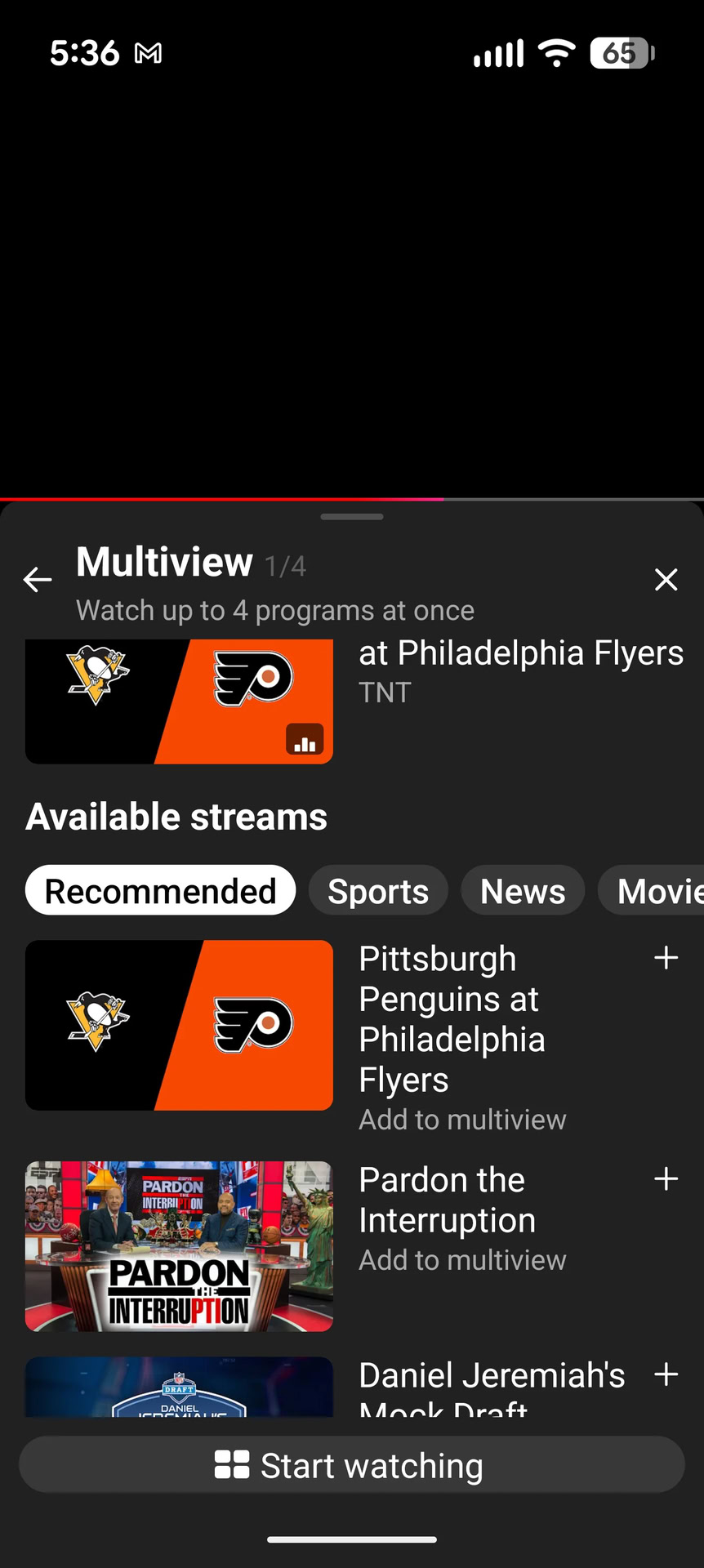Tap the plus icon next to Pardon the Interruption
Image resolution: width=704 pixels, height=1568 pixels.
(x=666, y=1178)
